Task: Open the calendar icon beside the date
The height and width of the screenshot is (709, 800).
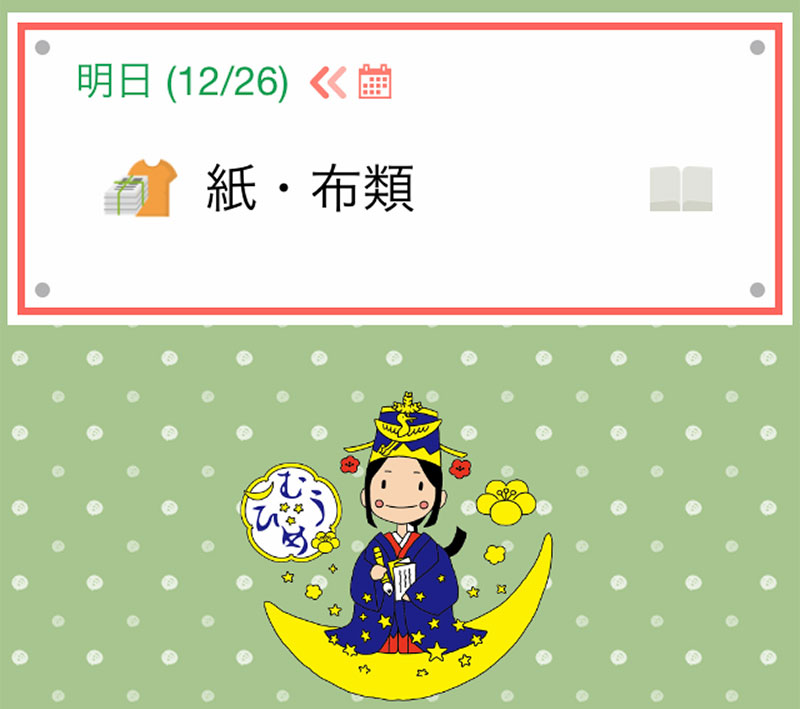Action: [375, 81]
